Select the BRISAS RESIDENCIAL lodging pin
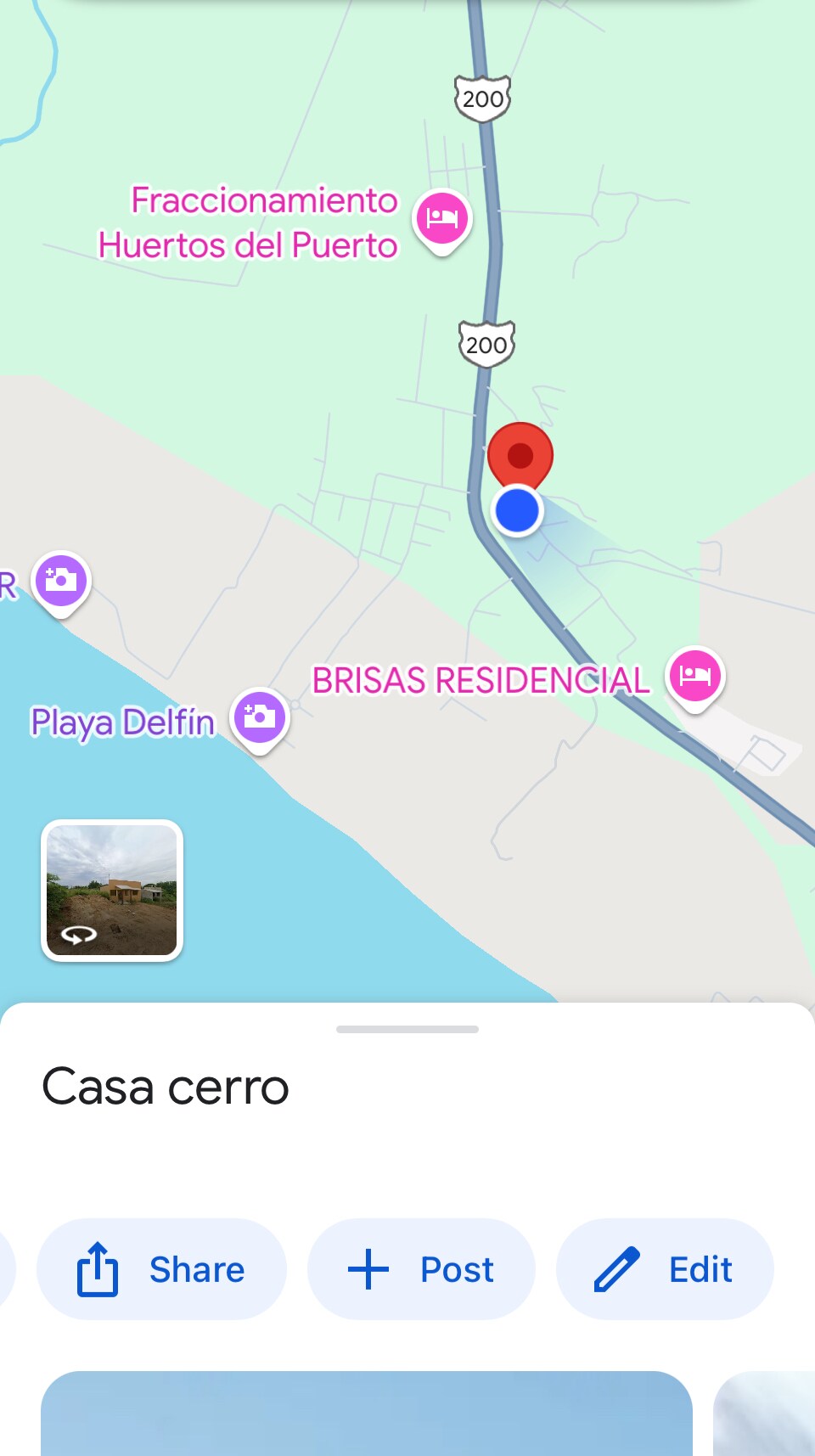Screen dimensions: 815x1456 pos(695,677)
